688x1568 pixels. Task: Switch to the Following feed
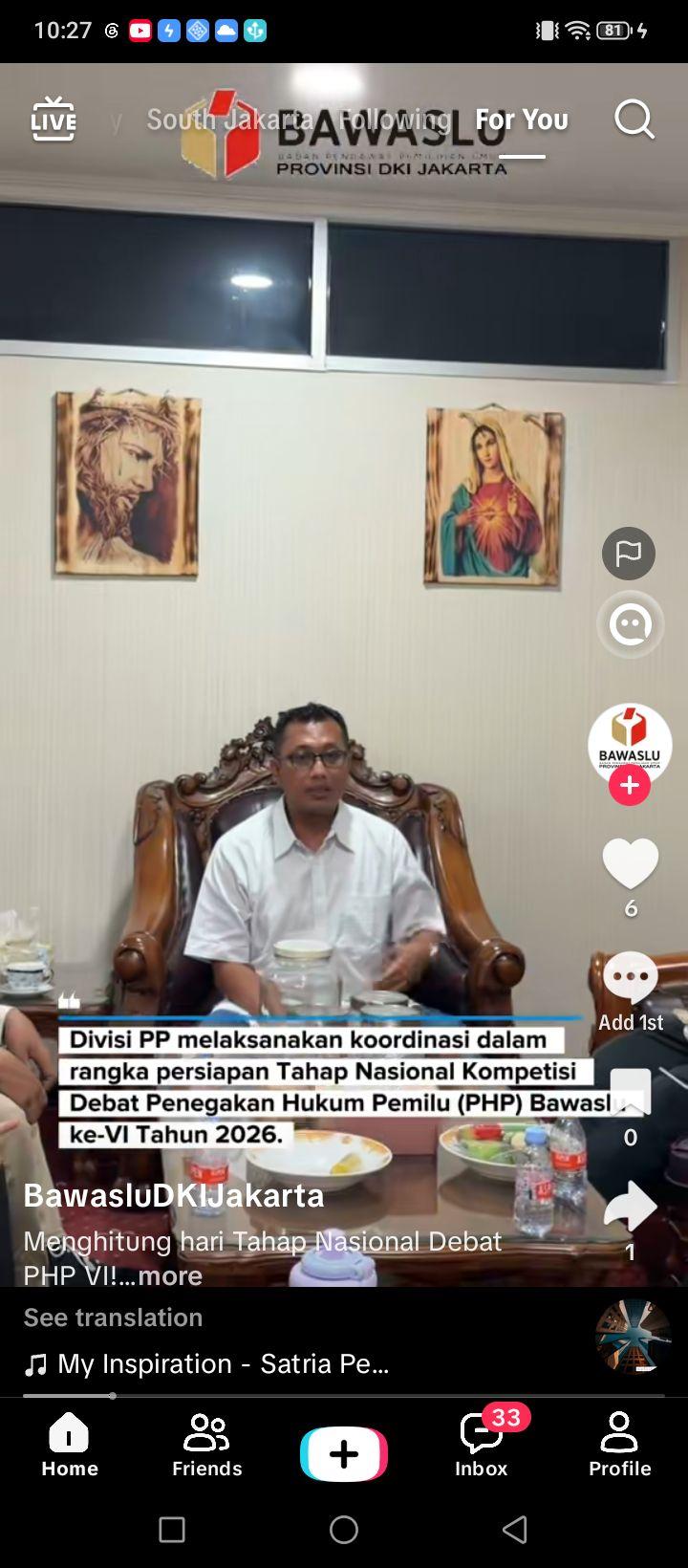pyautogui.click(x=395, y=120)
